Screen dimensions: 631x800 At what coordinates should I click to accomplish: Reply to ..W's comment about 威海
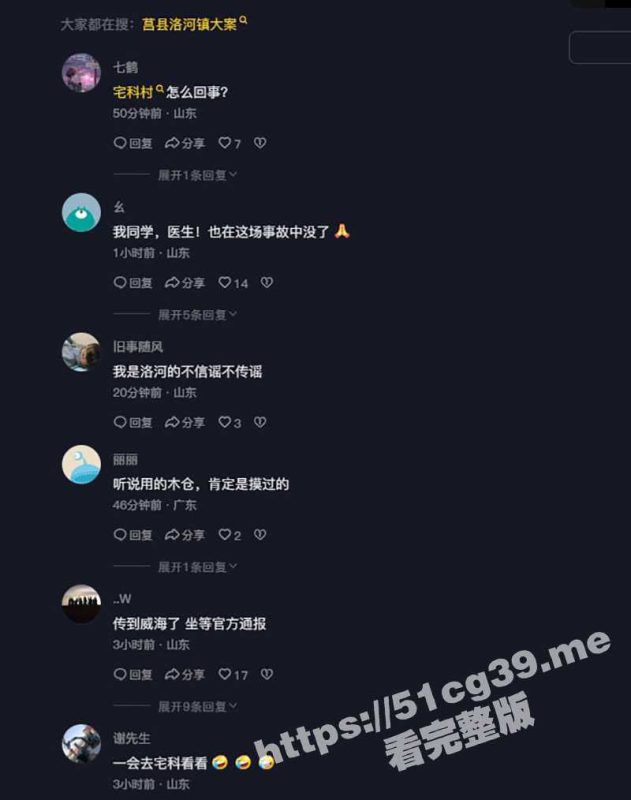tap(133, 675)
